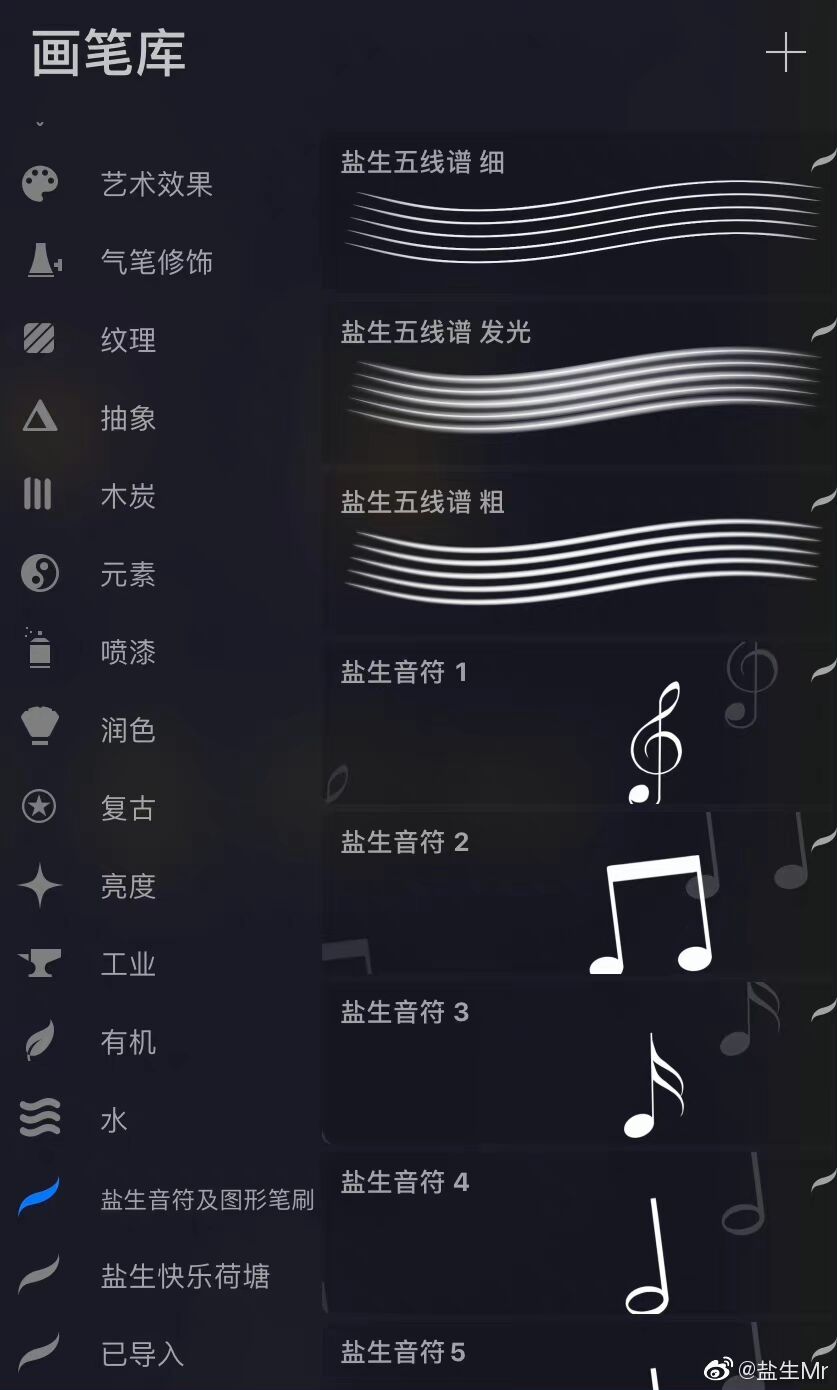The width and height of the screenshot is (837, 1390).
Task: Open the 艺术效果 brush category
Action: point(156,184)
